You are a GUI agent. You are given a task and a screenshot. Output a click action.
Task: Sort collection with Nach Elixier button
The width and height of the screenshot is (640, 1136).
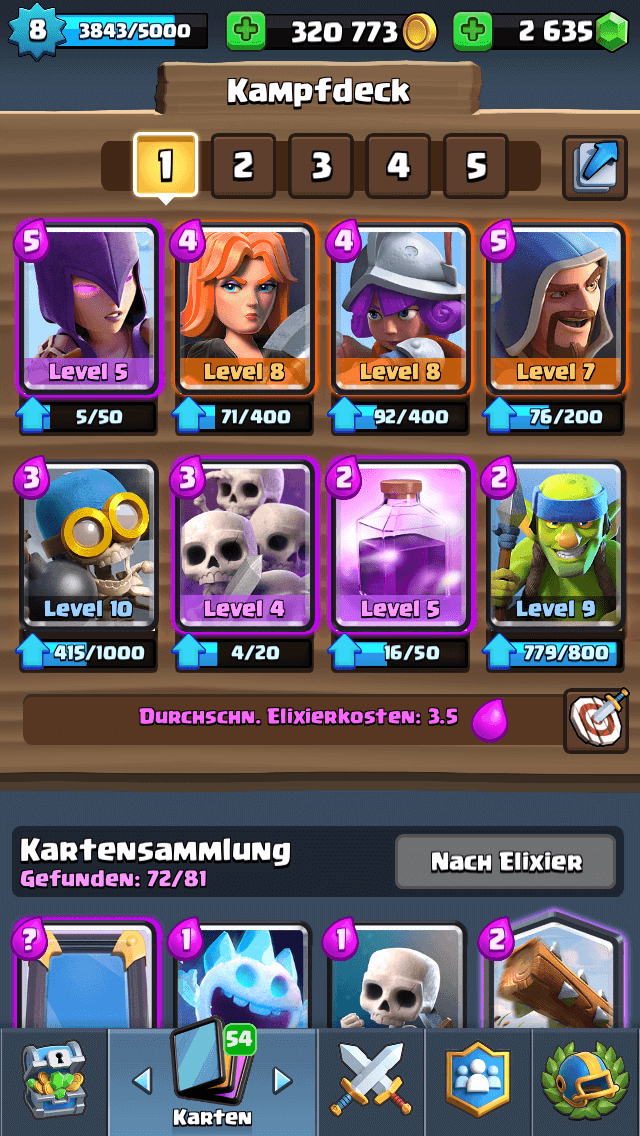click(506, 861)
